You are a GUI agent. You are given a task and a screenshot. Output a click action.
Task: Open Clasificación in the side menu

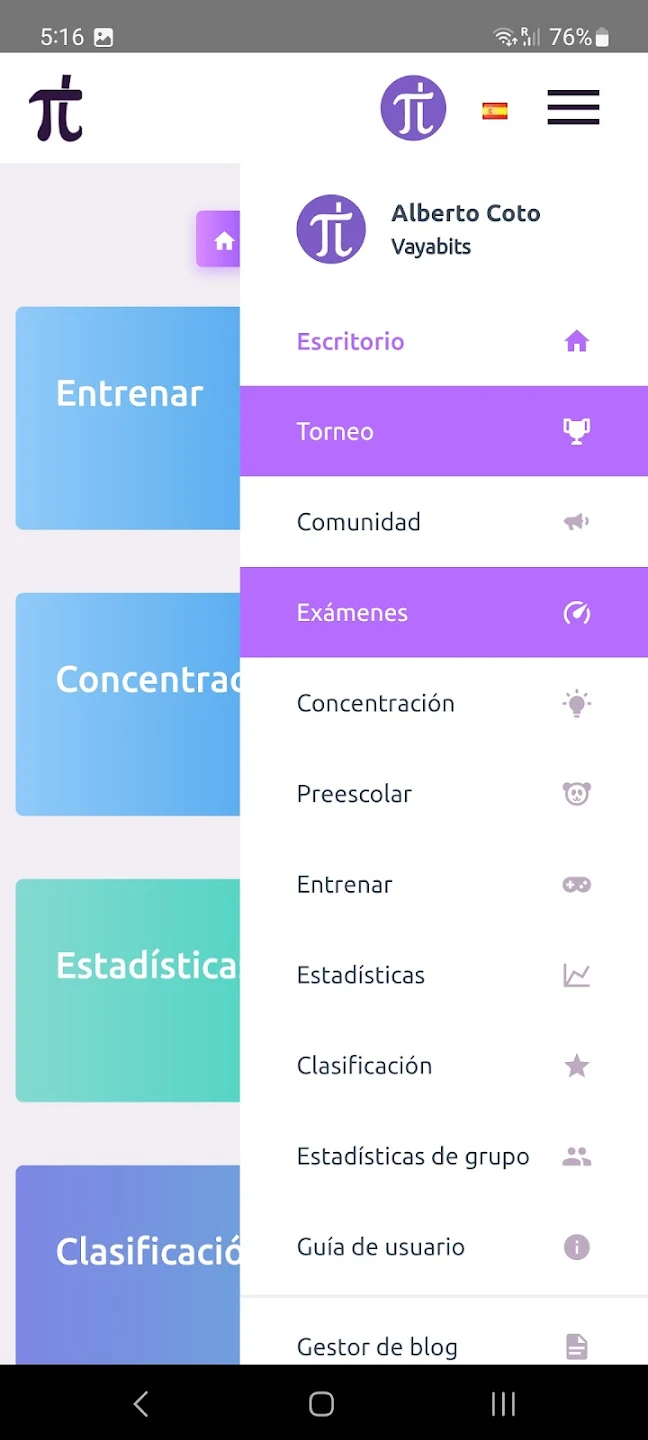pyautogui.click(x=443, y=1066)
